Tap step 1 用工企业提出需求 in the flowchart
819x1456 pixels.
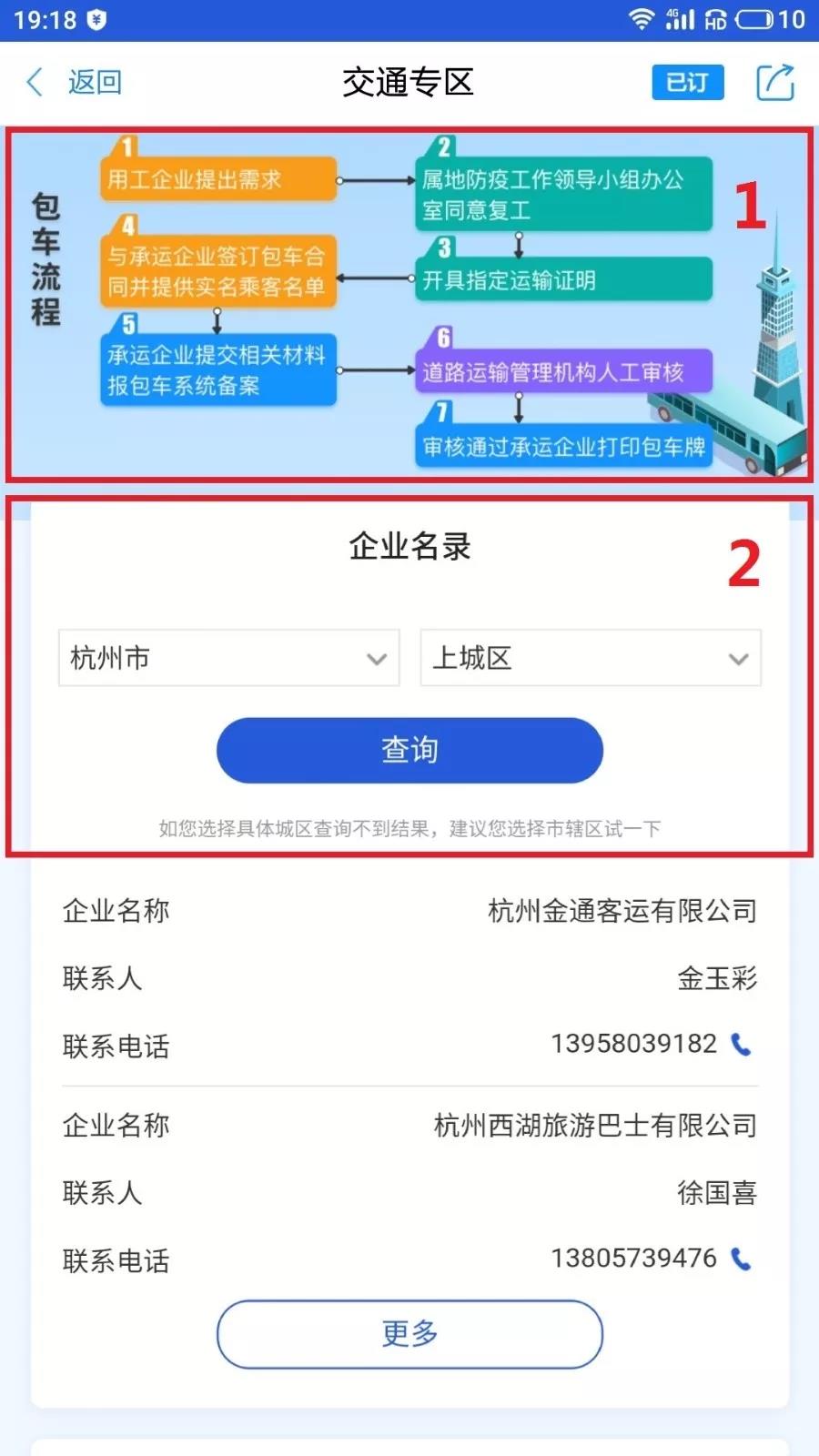pos(218,180)
